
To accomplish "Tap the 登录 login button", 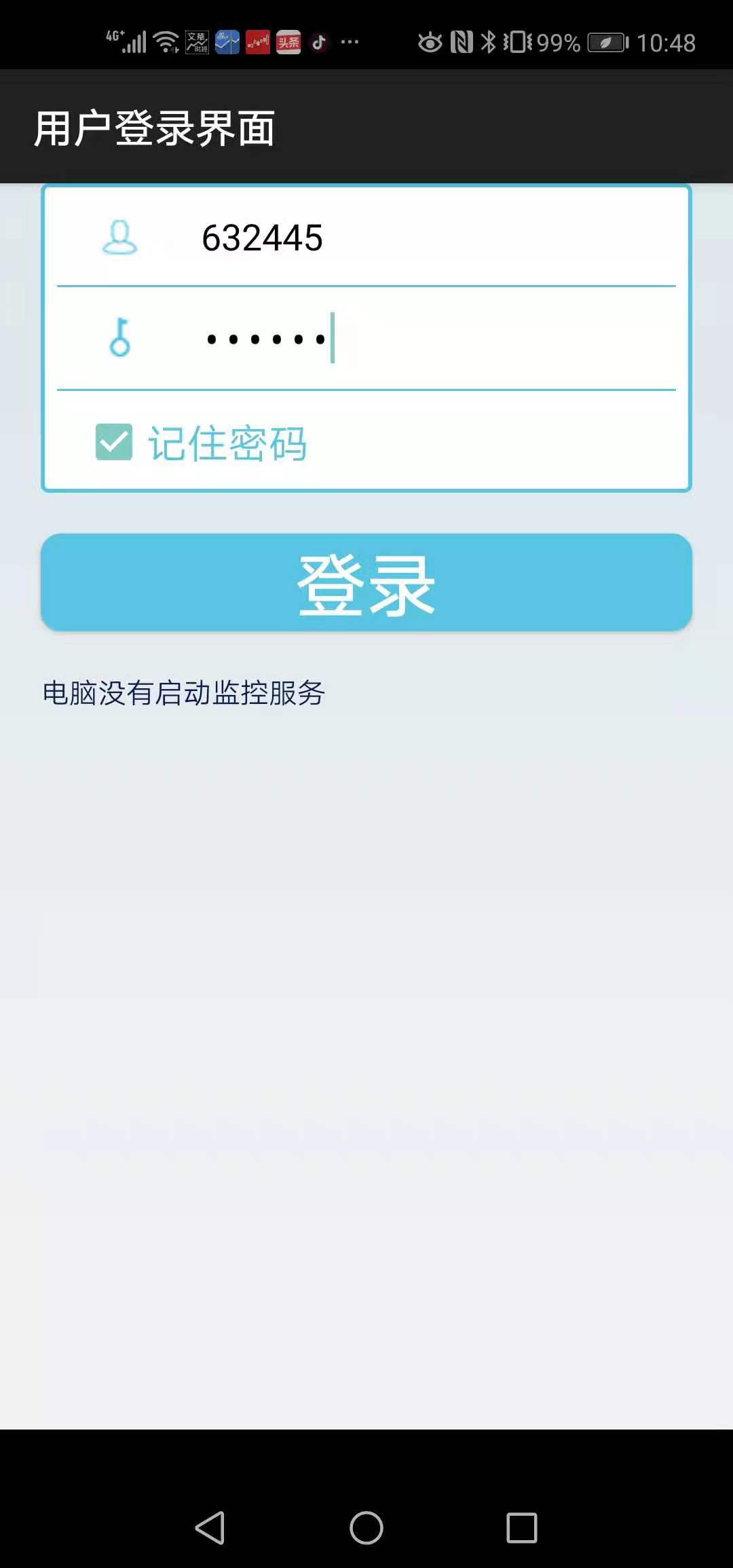I will coord(366,582).
